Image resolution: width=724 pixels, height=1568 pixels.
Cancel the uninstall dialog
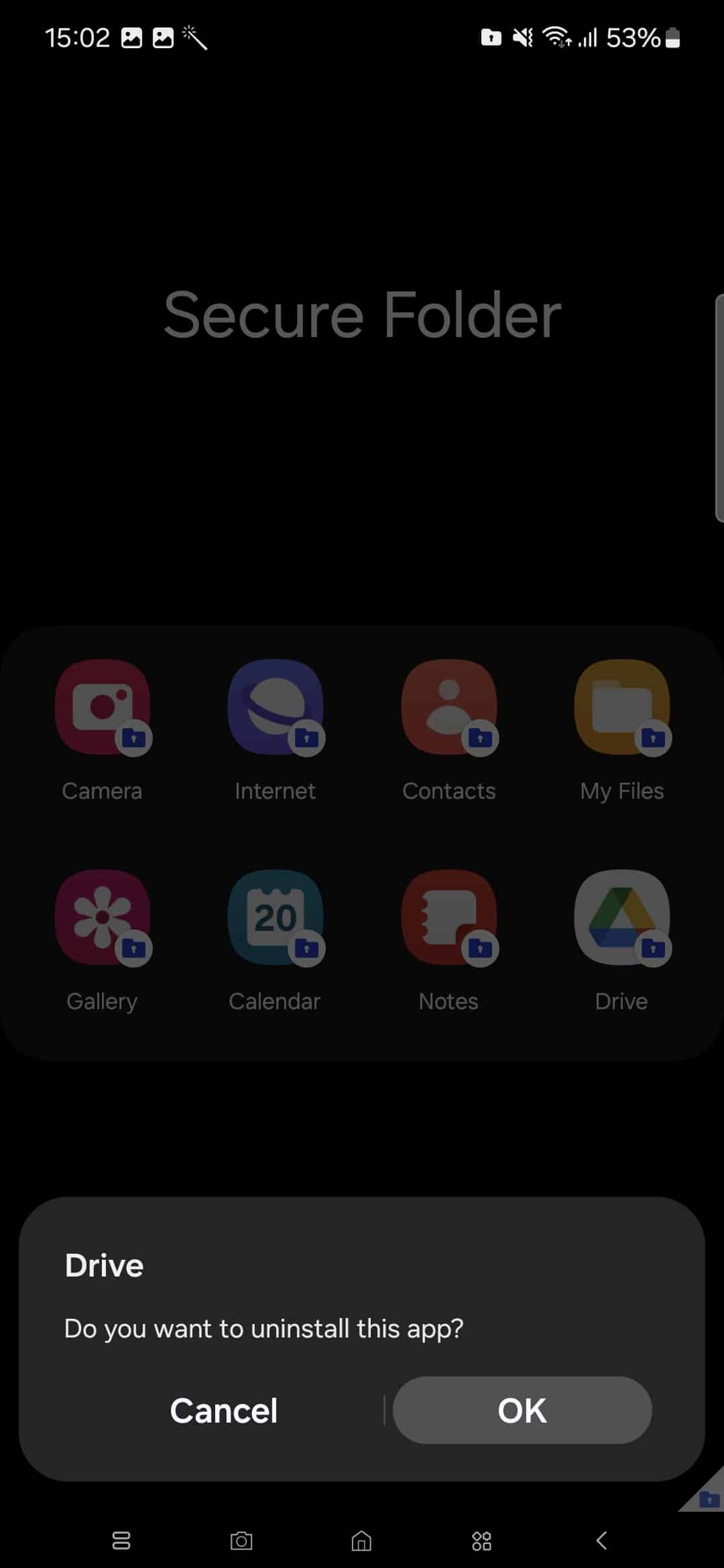point(223,1410)
